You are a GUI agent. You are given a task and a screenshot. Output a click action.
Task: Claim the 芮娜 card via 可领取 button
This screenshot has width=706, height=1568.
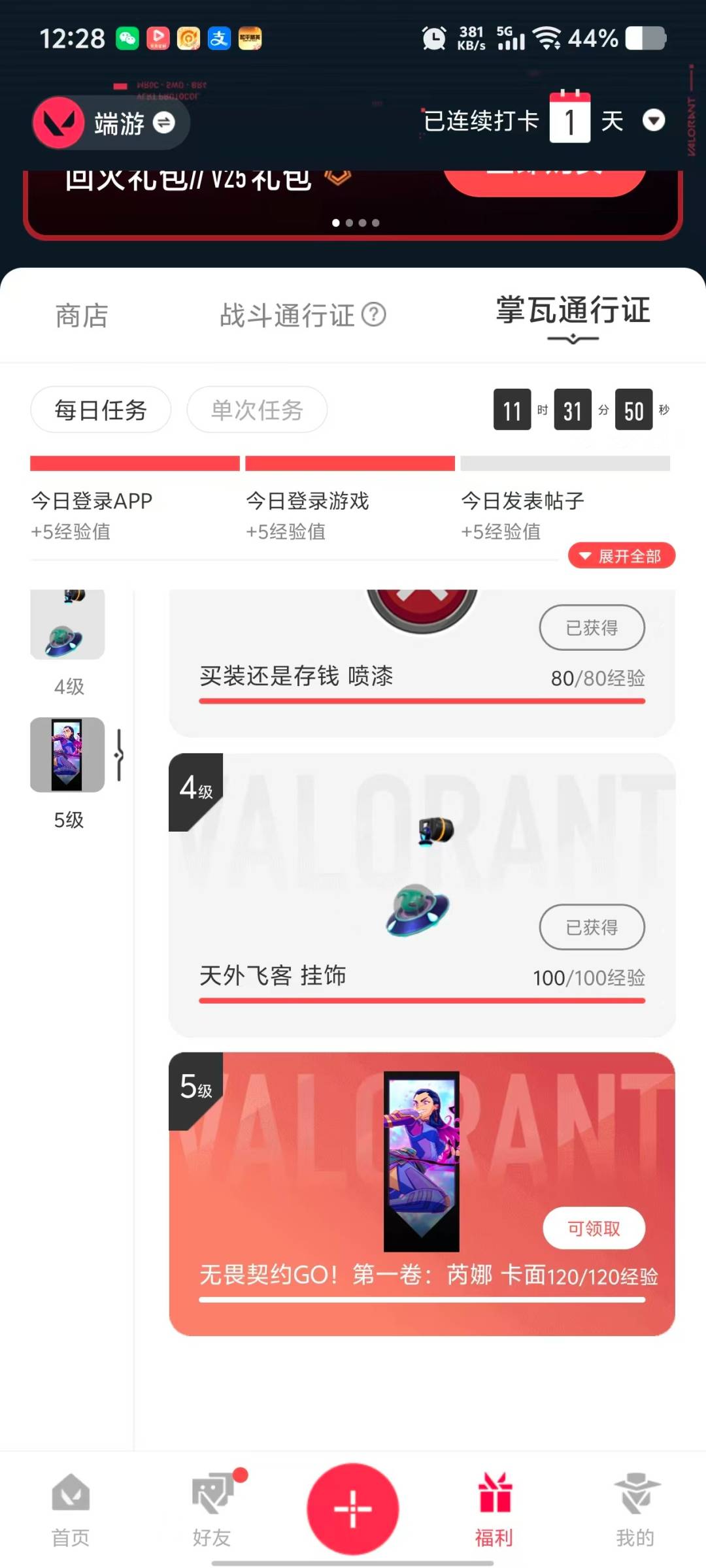point(593,1228)
